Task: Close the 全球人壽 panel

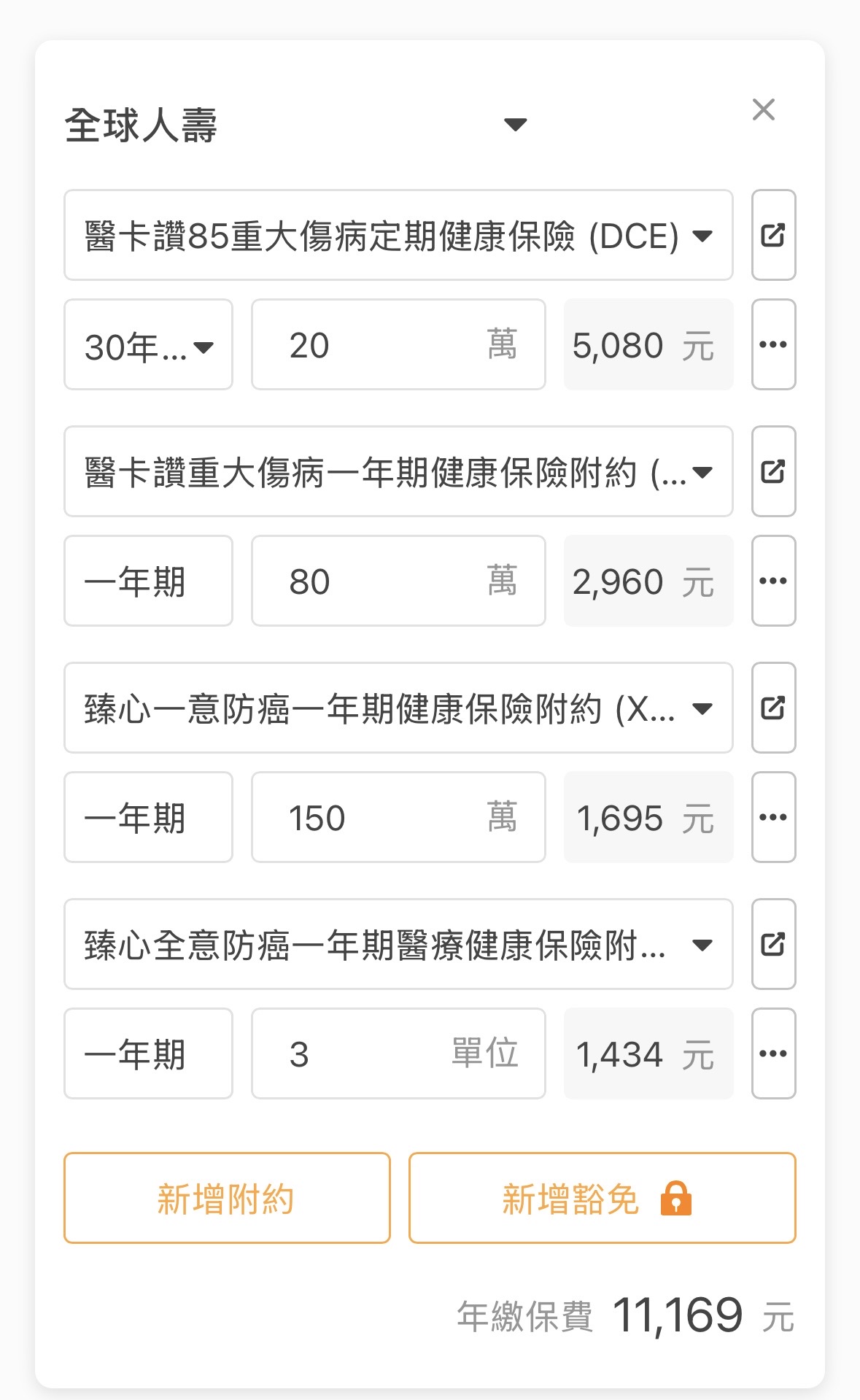Action: (x=763, y=110)
